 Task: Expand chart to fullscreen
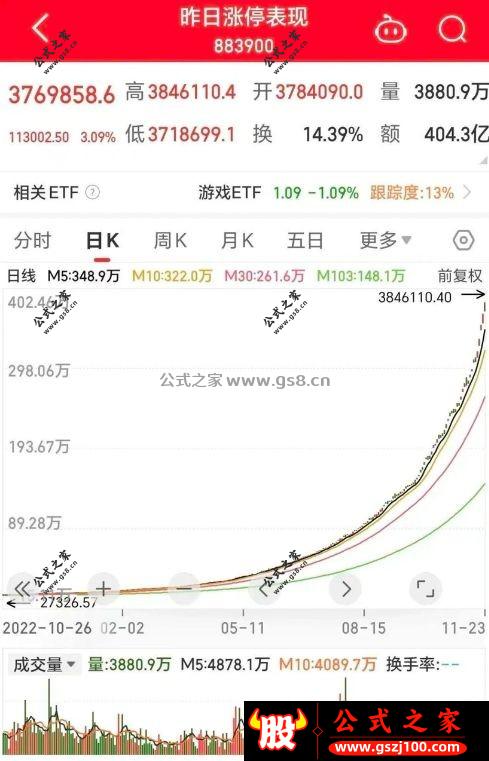point(425,589)
